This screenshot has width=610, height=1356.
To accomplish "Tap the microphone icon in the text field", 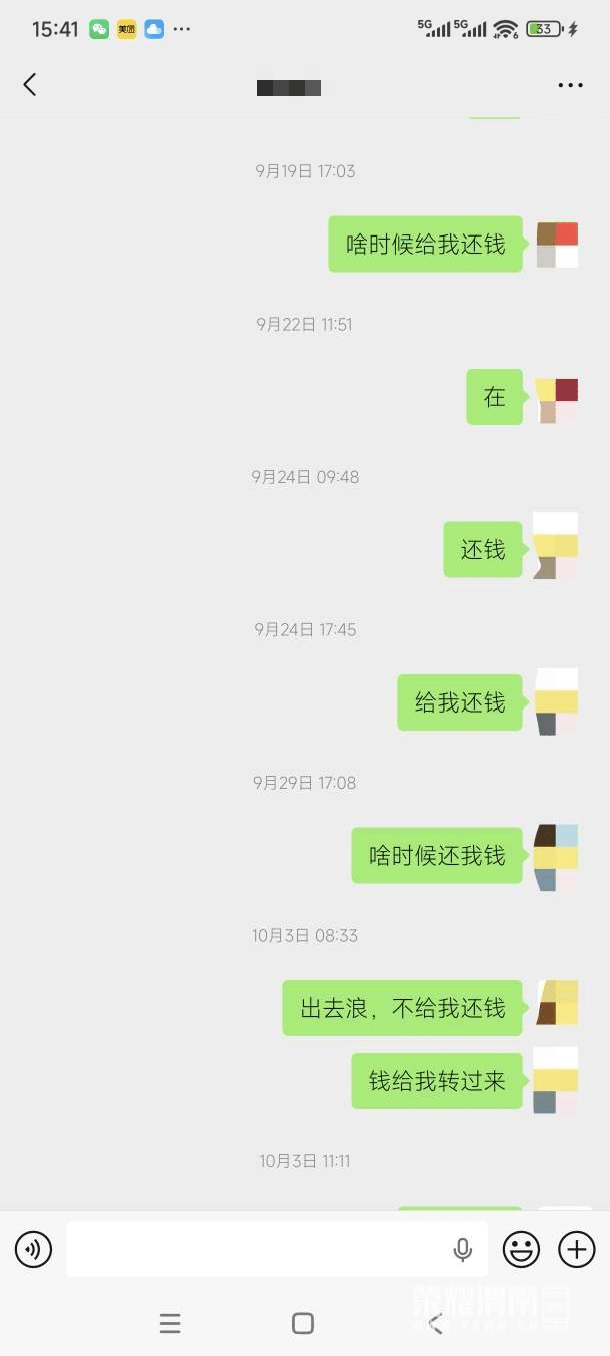I will (x=462, y=1249).
